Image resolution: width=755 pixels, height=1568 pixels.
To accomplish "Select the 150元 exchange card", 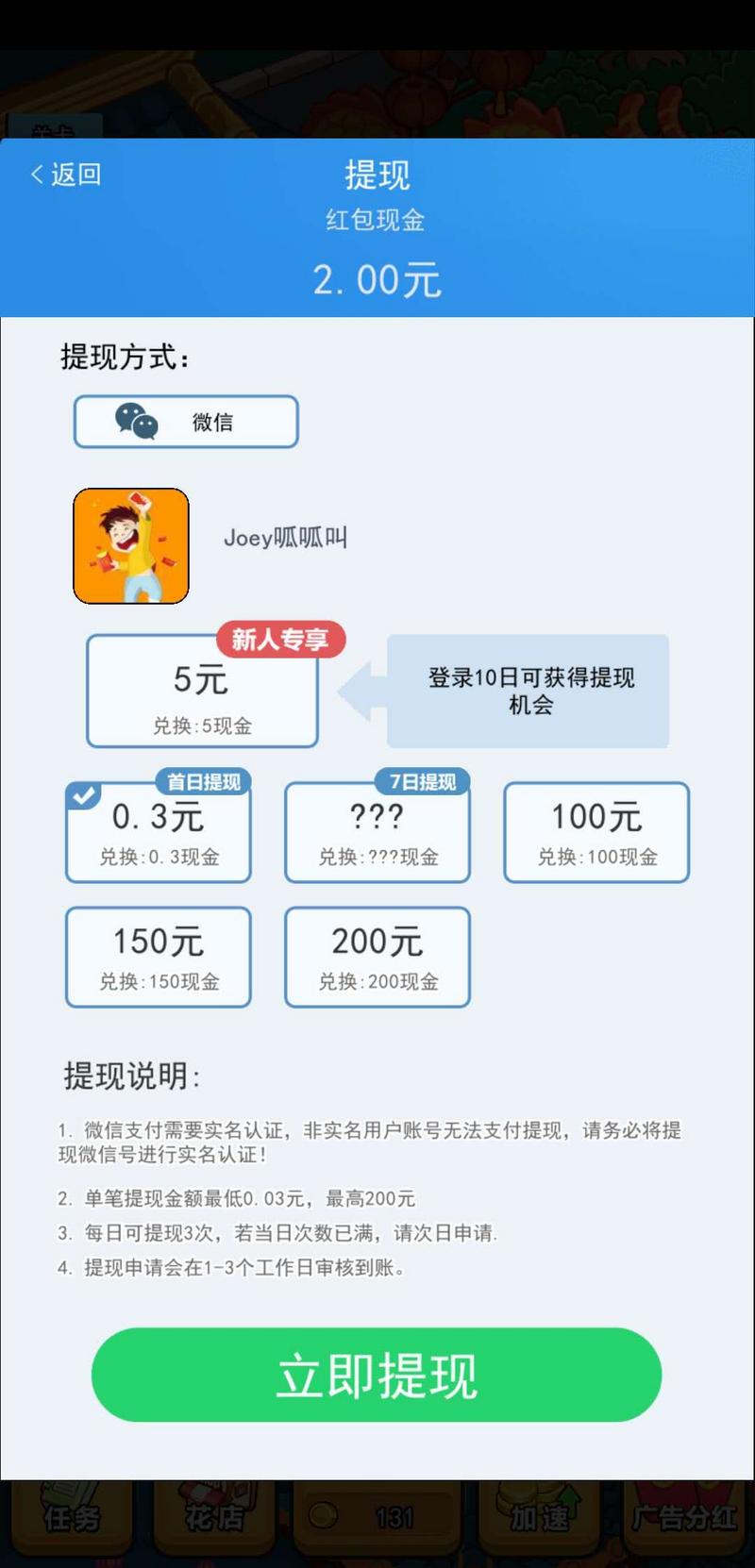I will point(158,956).
